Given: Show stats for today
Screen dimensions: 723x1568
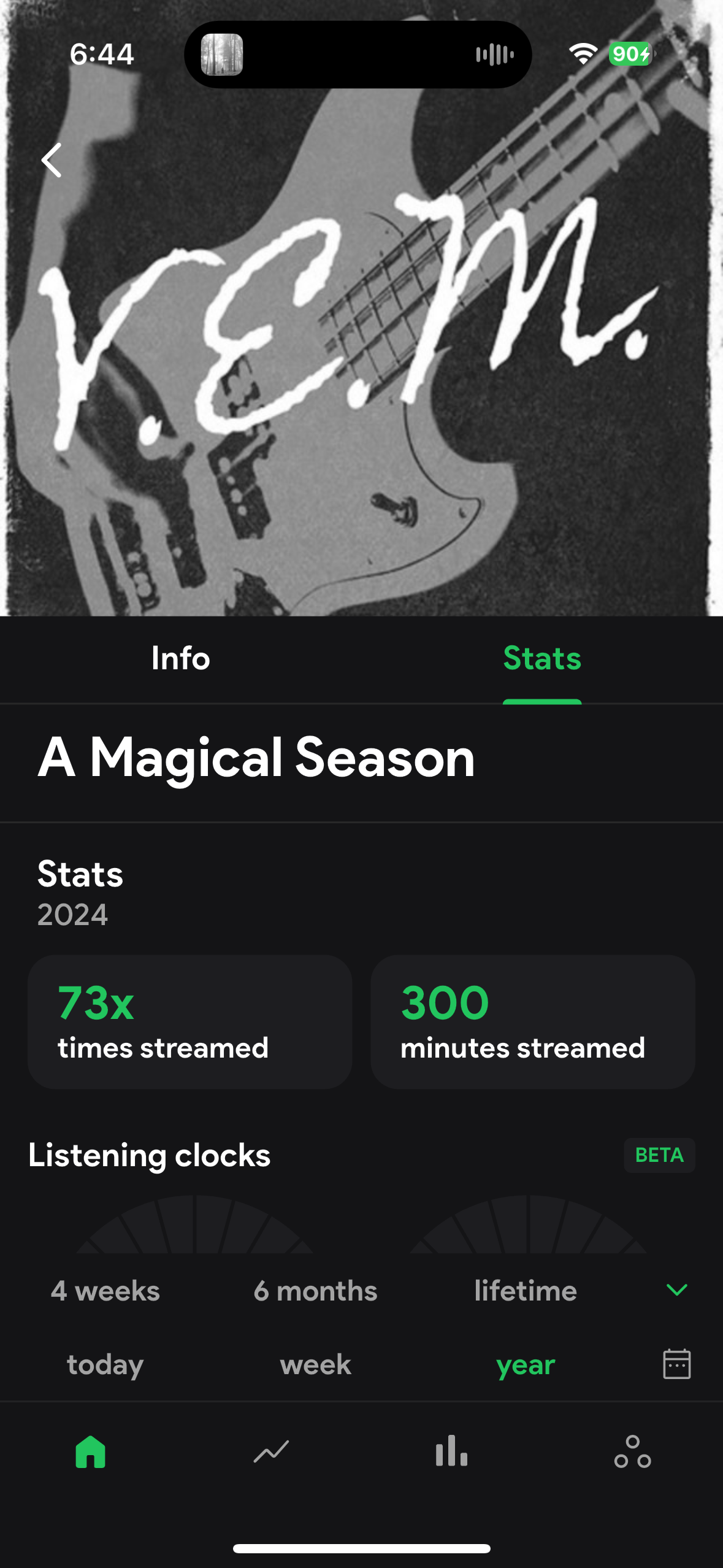Looking at the screenshot, I should point(105,1364).
